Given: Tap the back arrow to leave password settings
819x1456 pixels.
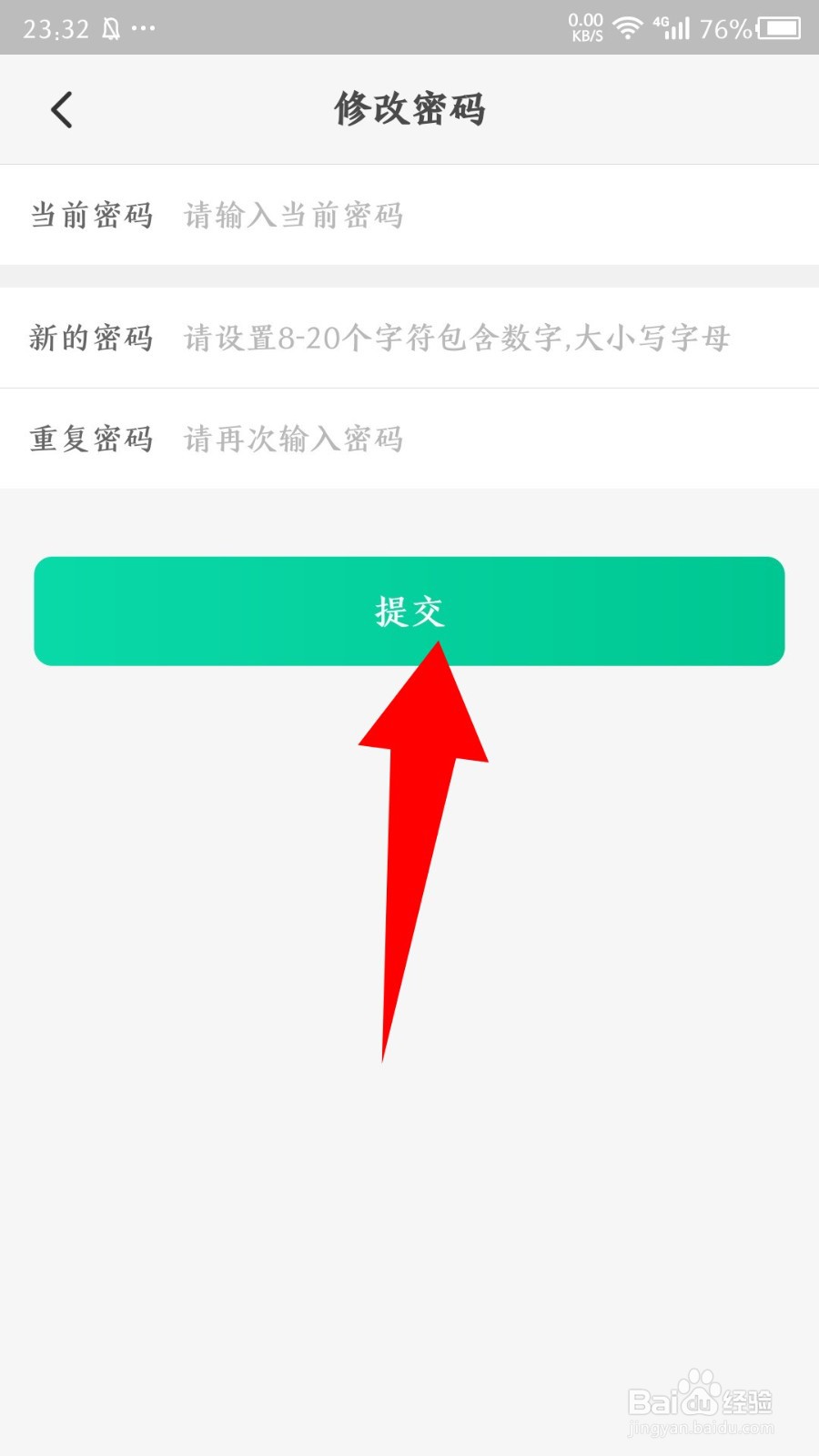Looking at the screenshot, I should pos(62,108).
